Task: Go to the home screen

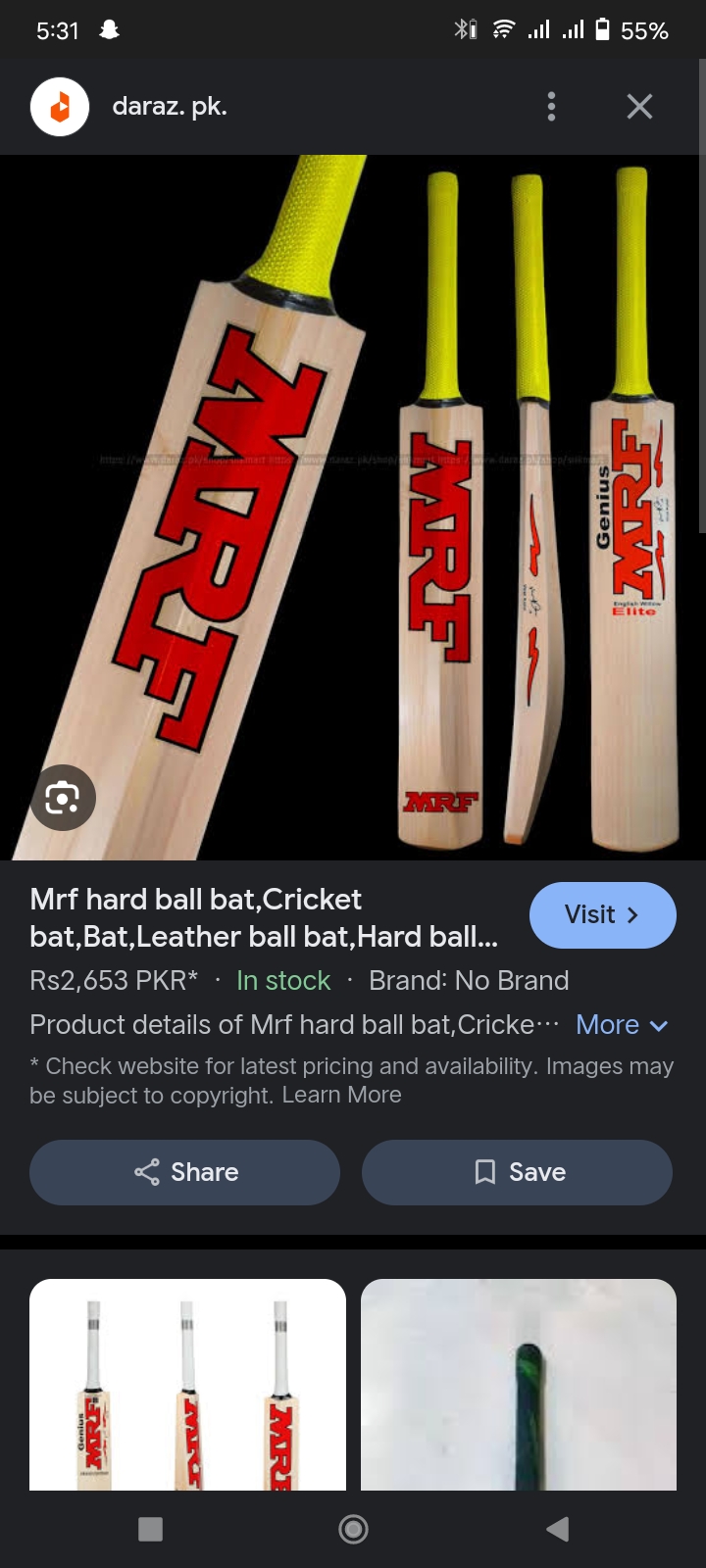Action: pyautogui.click(x=353, y=1529)
